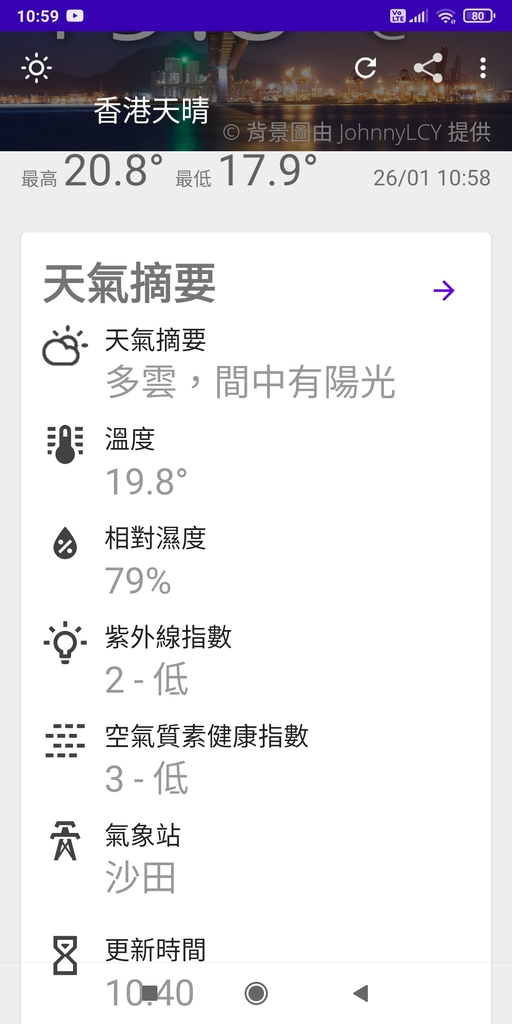Screen dimensions: 512x1024
Task: Go to the Android home screen
Action: (x=256, y=993)
